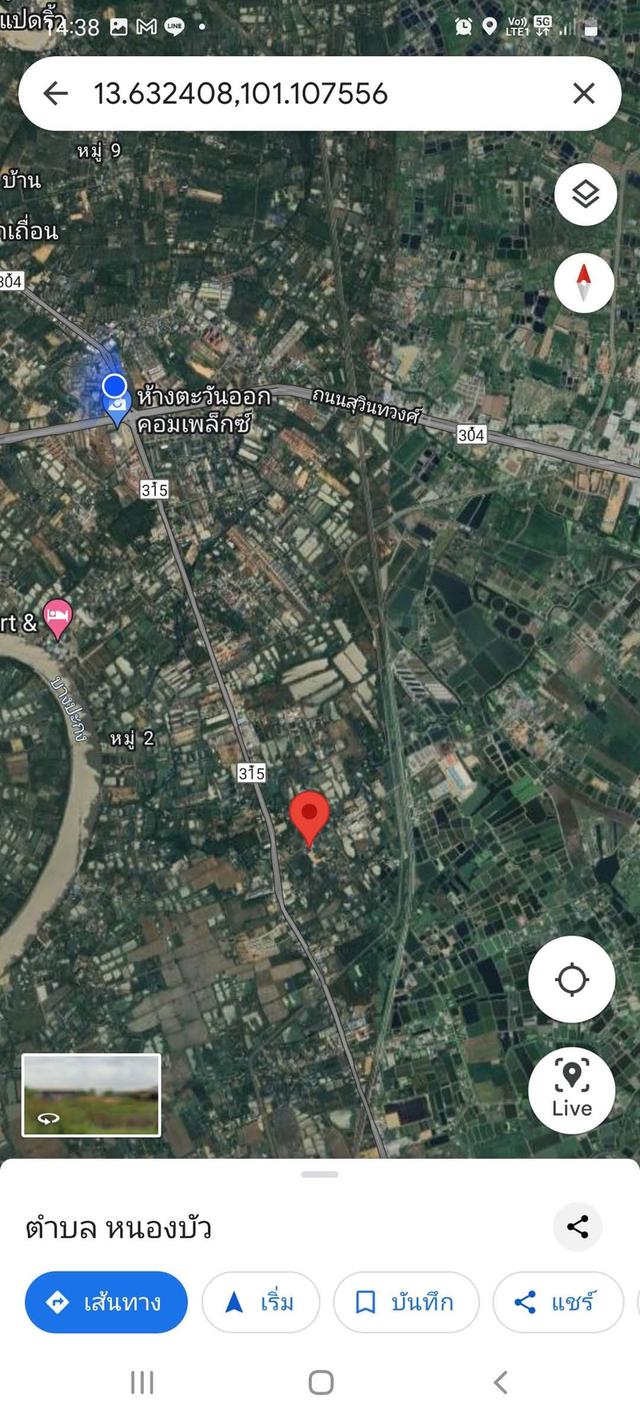Clear the searched coordinates
Image resolution: width=640 pixels, height=1421 pixels.
(583, 94)
